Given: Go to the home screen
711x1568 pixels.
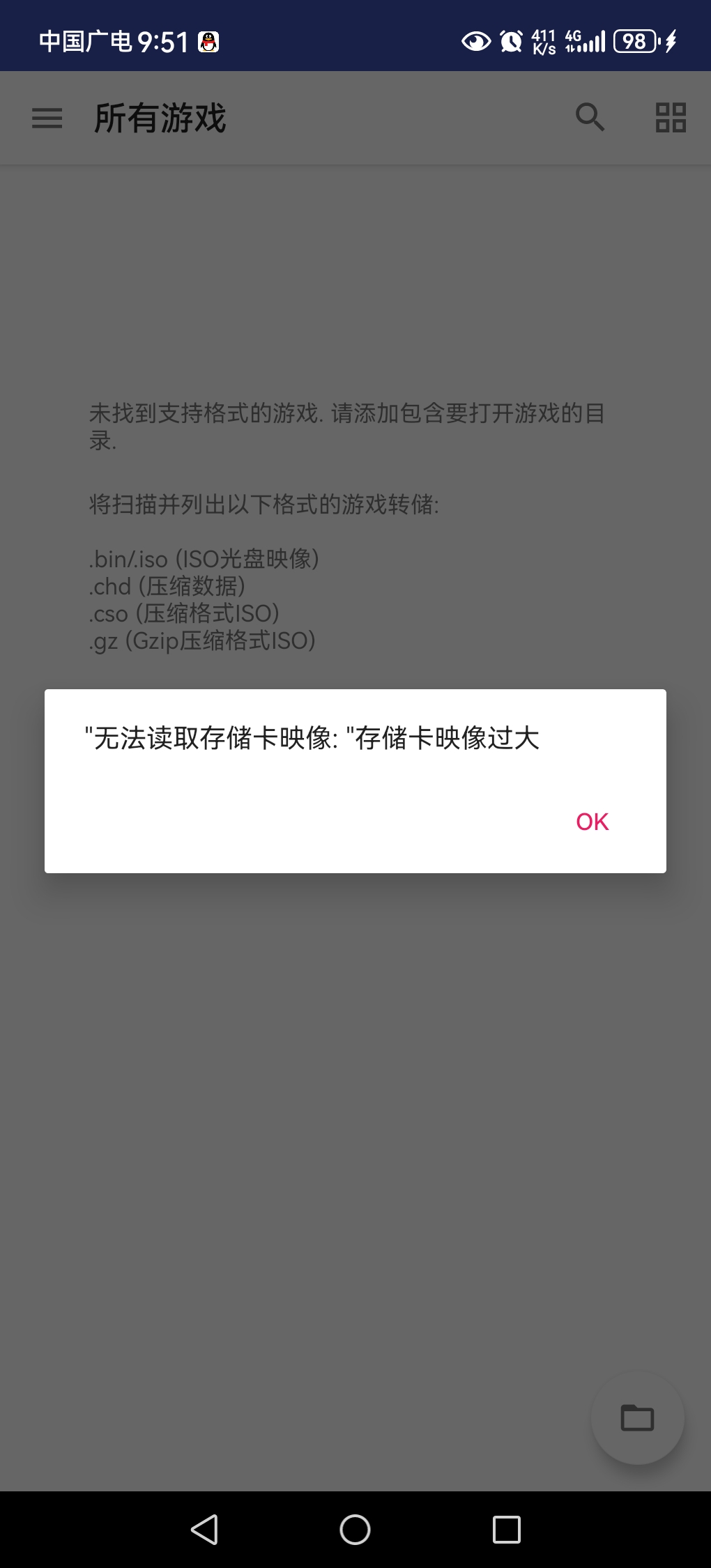Looking at the screenshot, I should [x=355, y=1530].
